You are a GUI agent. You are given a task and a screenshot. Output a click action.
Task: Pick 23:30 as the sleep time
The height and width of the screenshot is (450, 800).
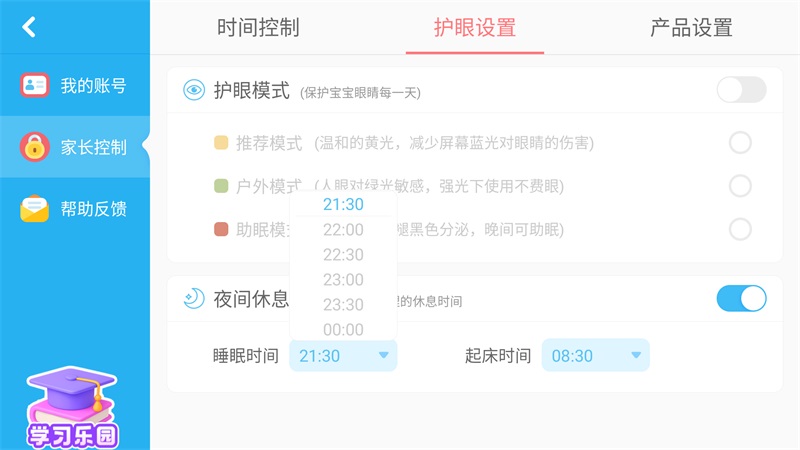[343, 305]
